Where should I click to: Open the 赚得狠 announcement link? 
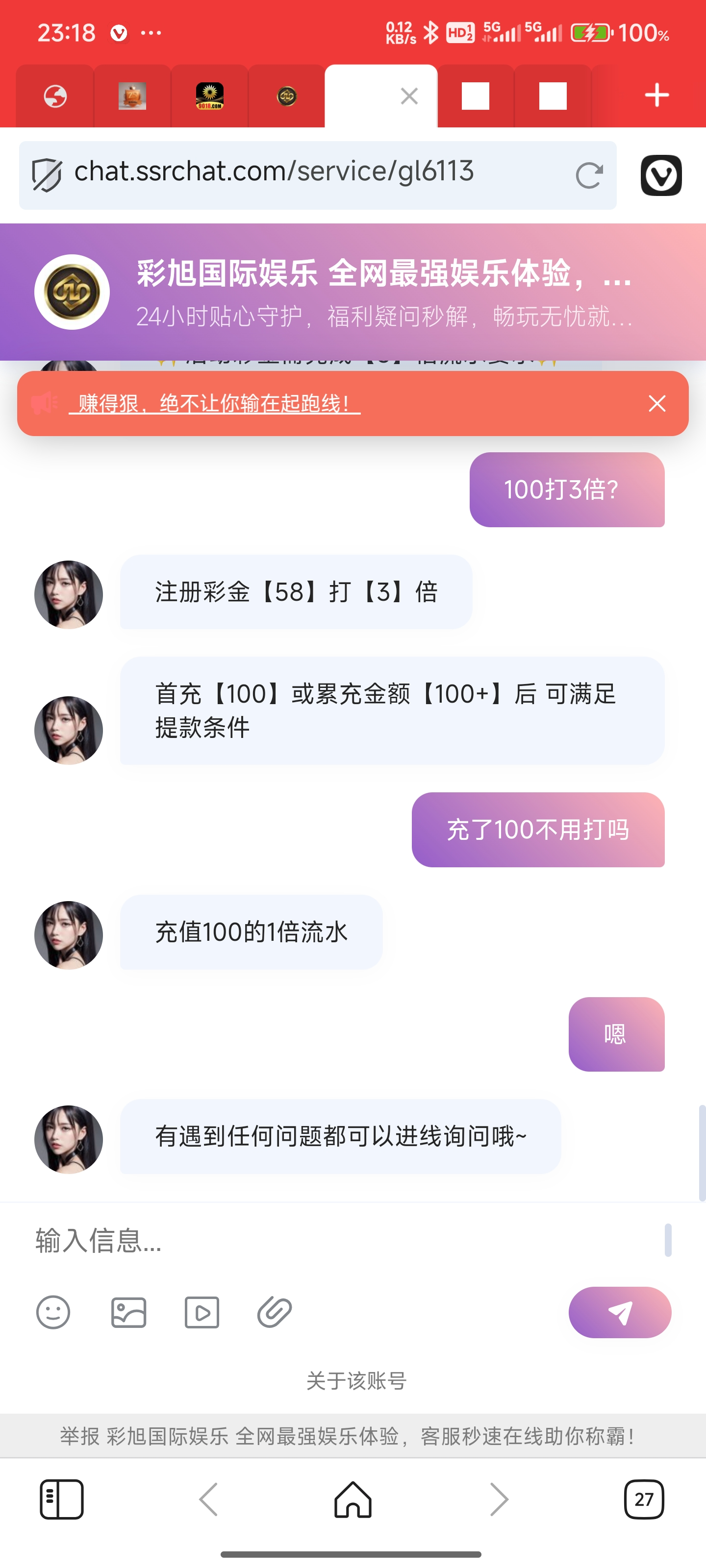pos(214,404)
